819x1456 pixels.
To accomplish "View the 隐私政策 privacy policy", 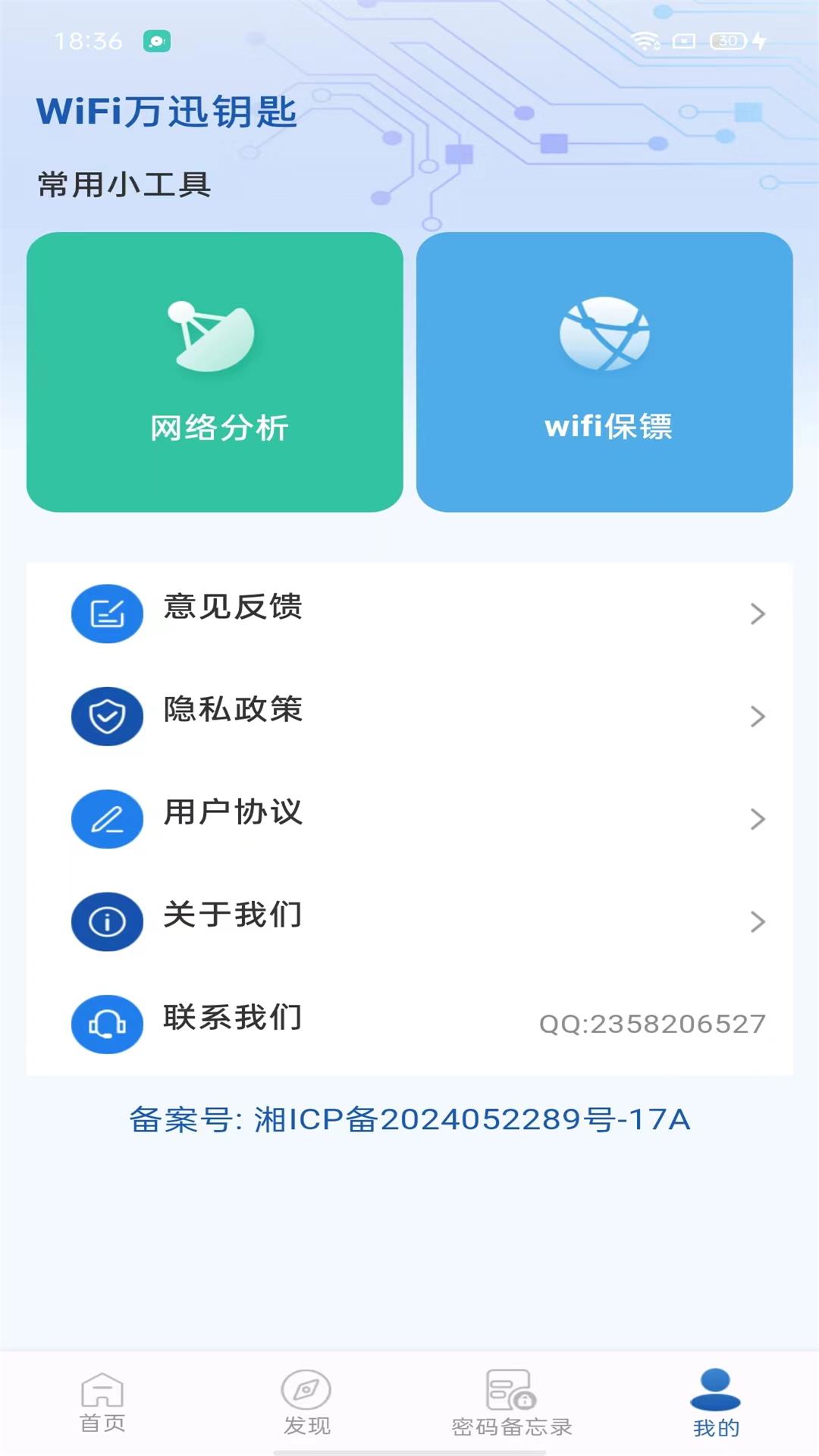I will [x=409, y=715].
